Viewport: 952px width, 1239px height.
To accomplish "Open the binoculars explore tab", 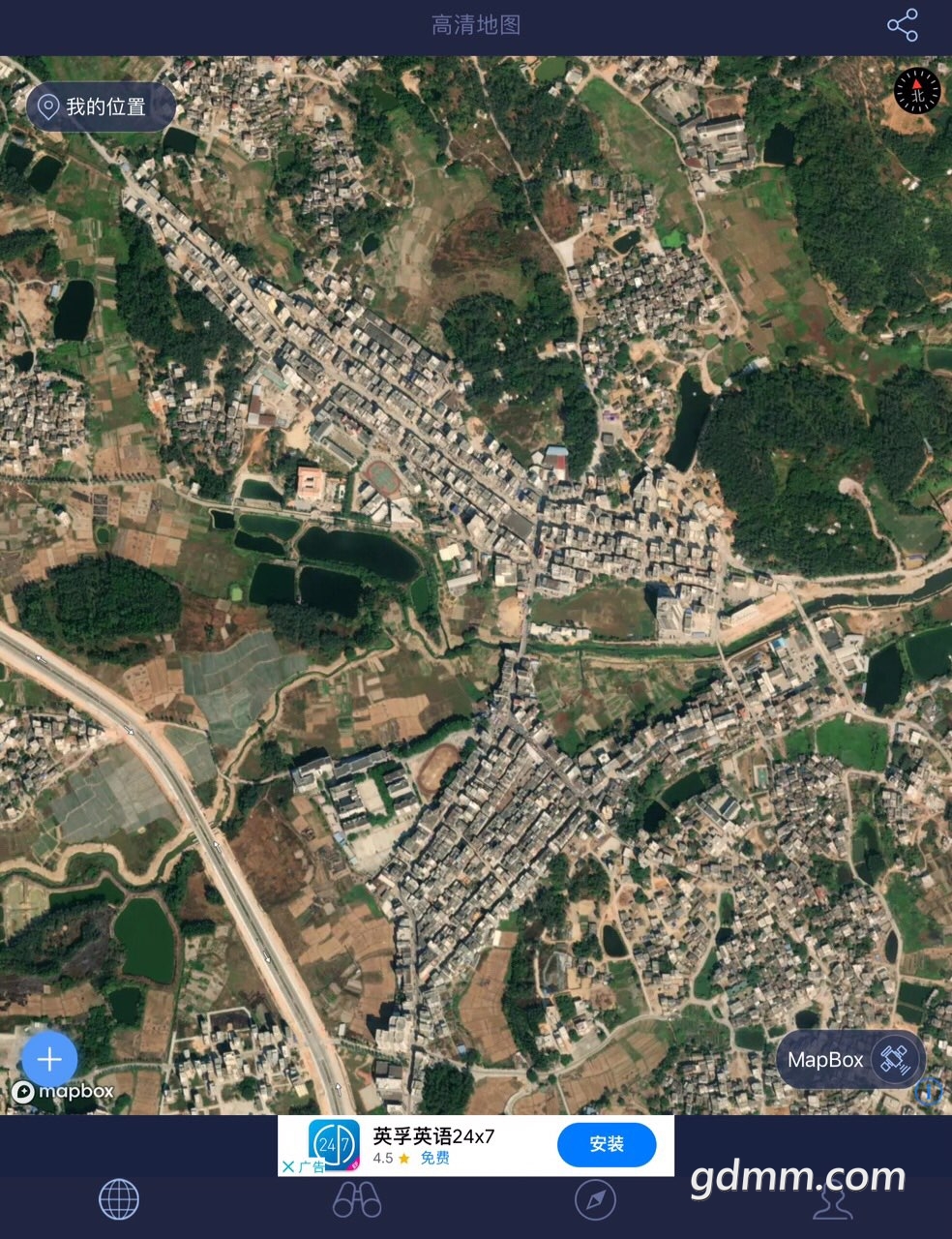I will 357,1200.
